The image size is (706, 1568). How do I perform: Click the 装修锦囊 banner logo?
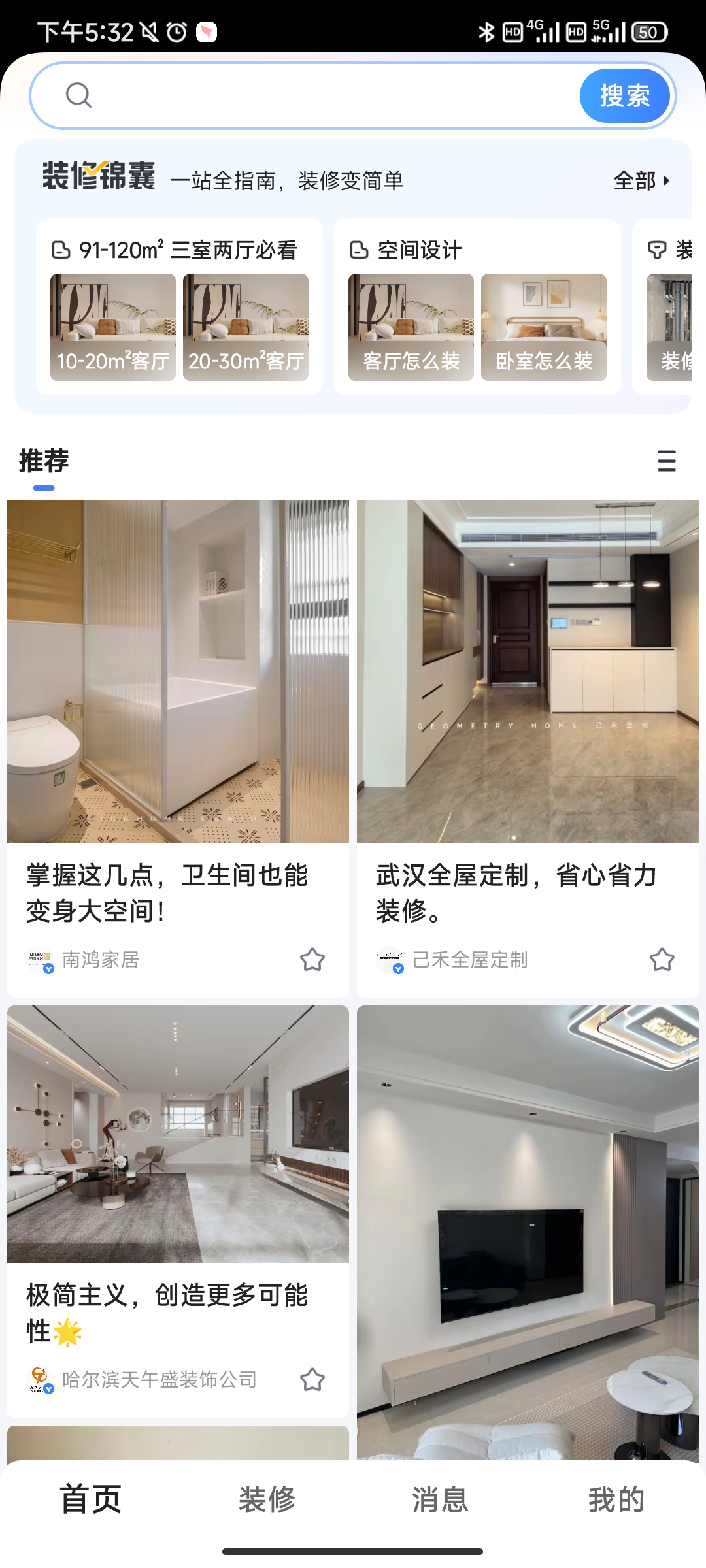98,180
